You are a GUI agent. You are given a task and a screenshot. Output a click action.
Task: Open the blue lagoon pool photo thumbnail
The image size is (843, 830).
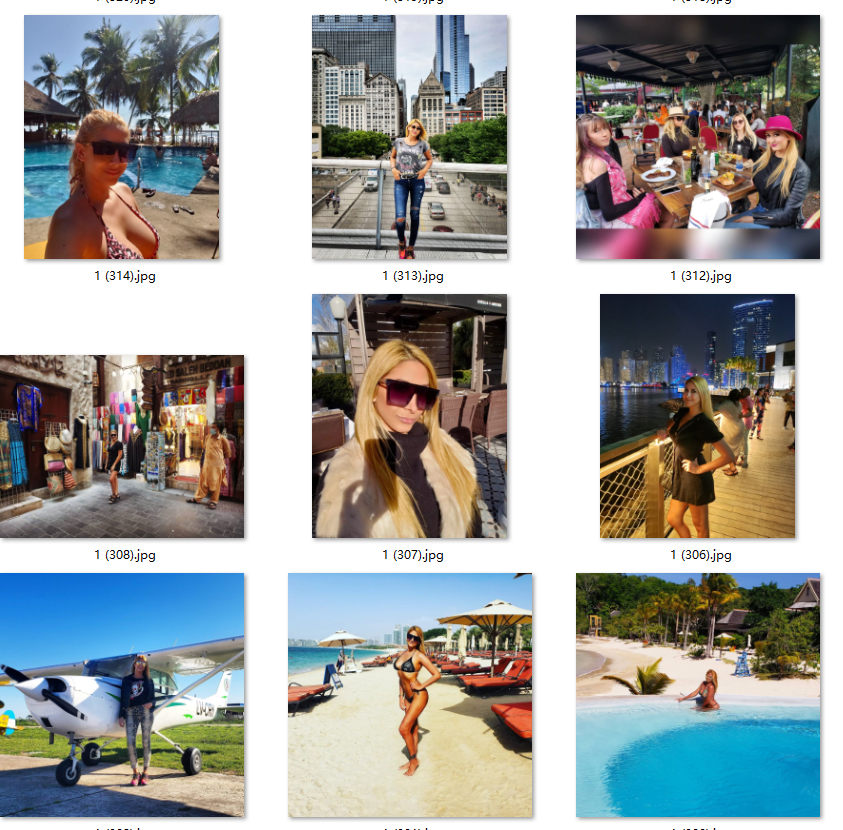coord(698,695)
